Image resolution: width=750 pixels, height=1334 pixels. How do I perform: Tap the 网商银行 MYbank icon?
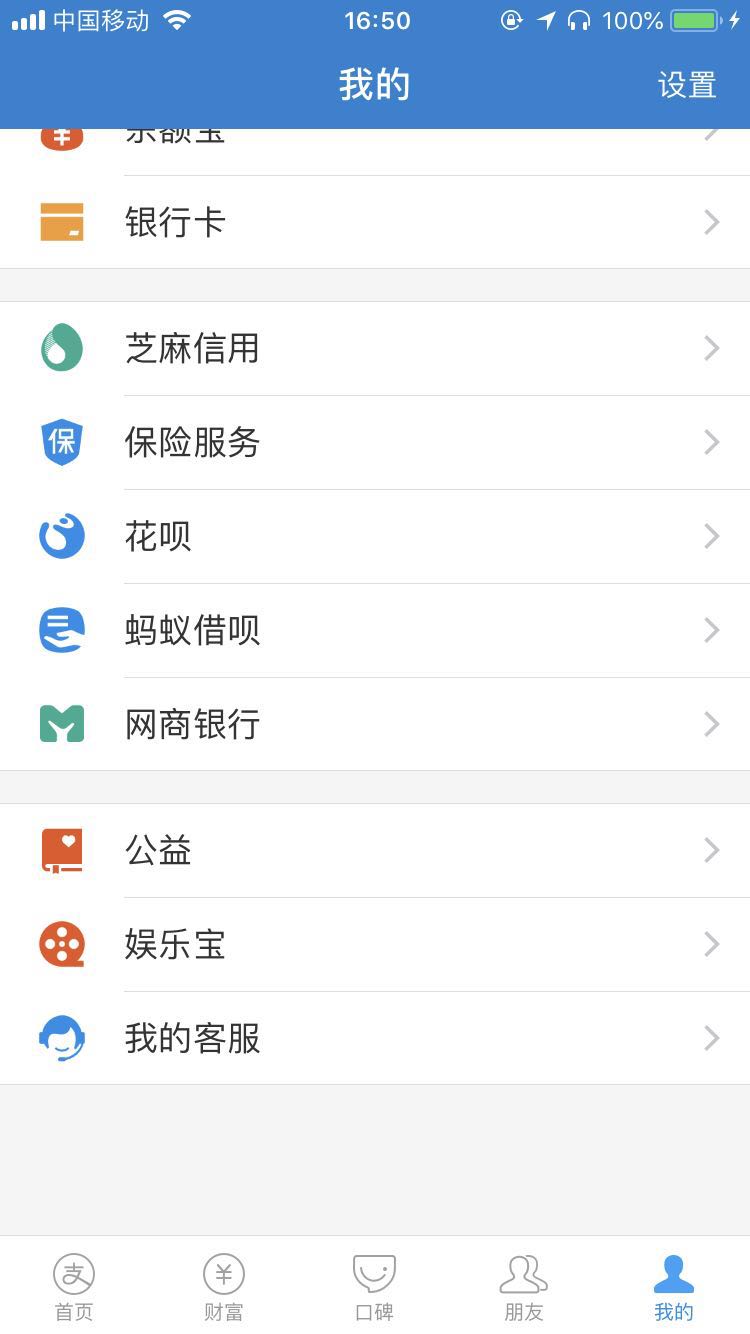[62, 724]
